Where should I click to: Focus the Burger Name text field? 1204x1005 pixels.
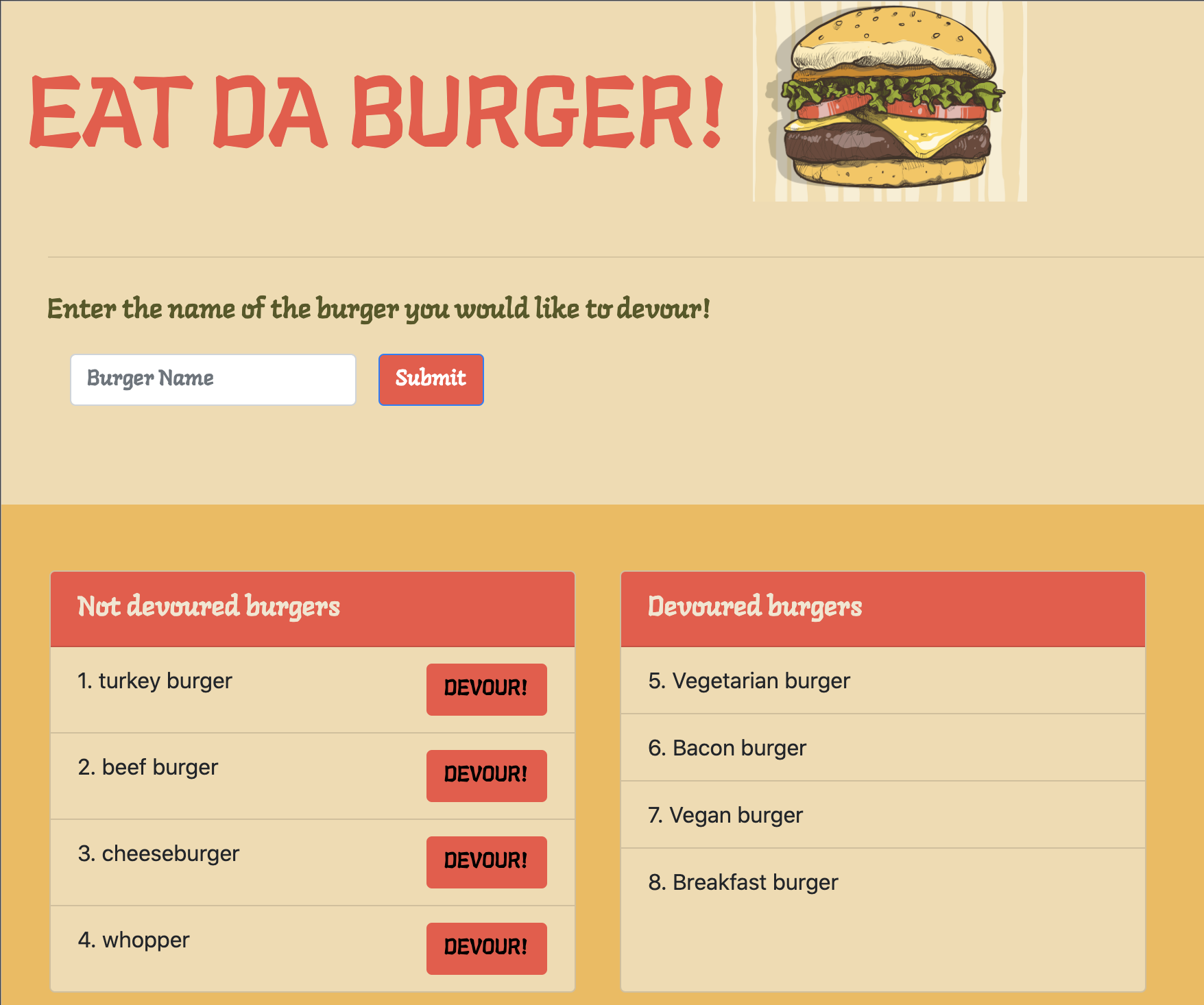pos(213,379)
